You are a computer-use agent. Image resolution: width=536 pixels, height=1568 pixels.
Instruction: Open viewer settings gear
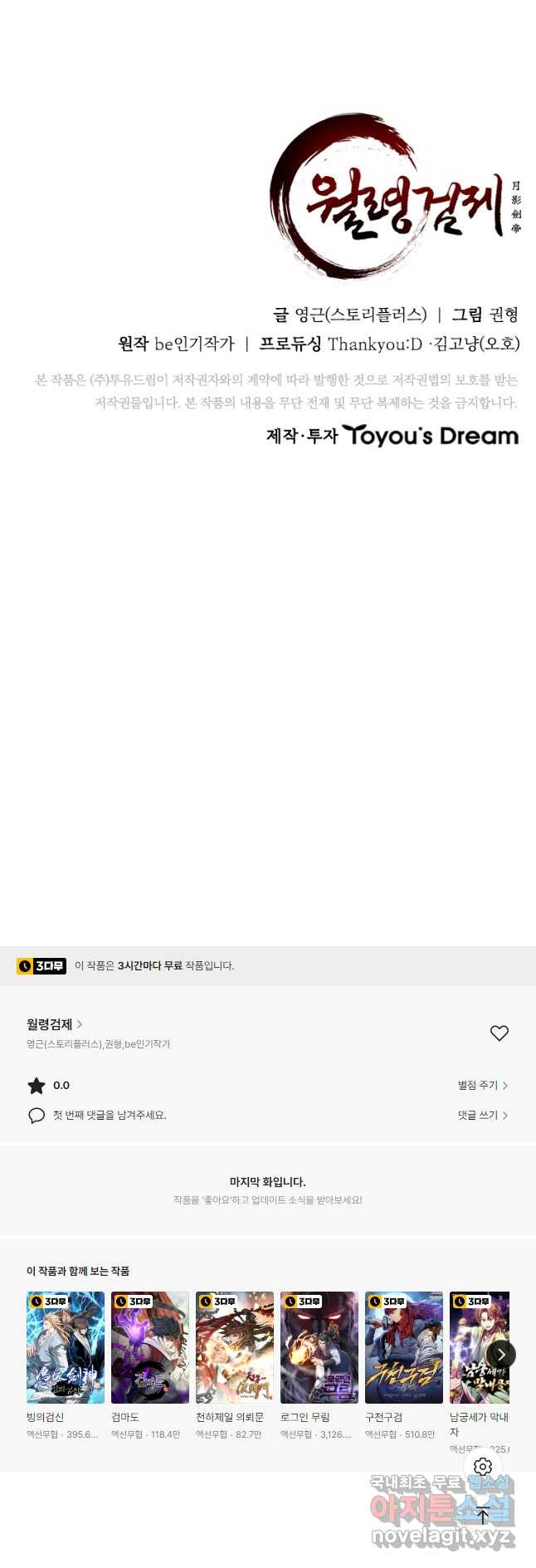click(483, 1467)
